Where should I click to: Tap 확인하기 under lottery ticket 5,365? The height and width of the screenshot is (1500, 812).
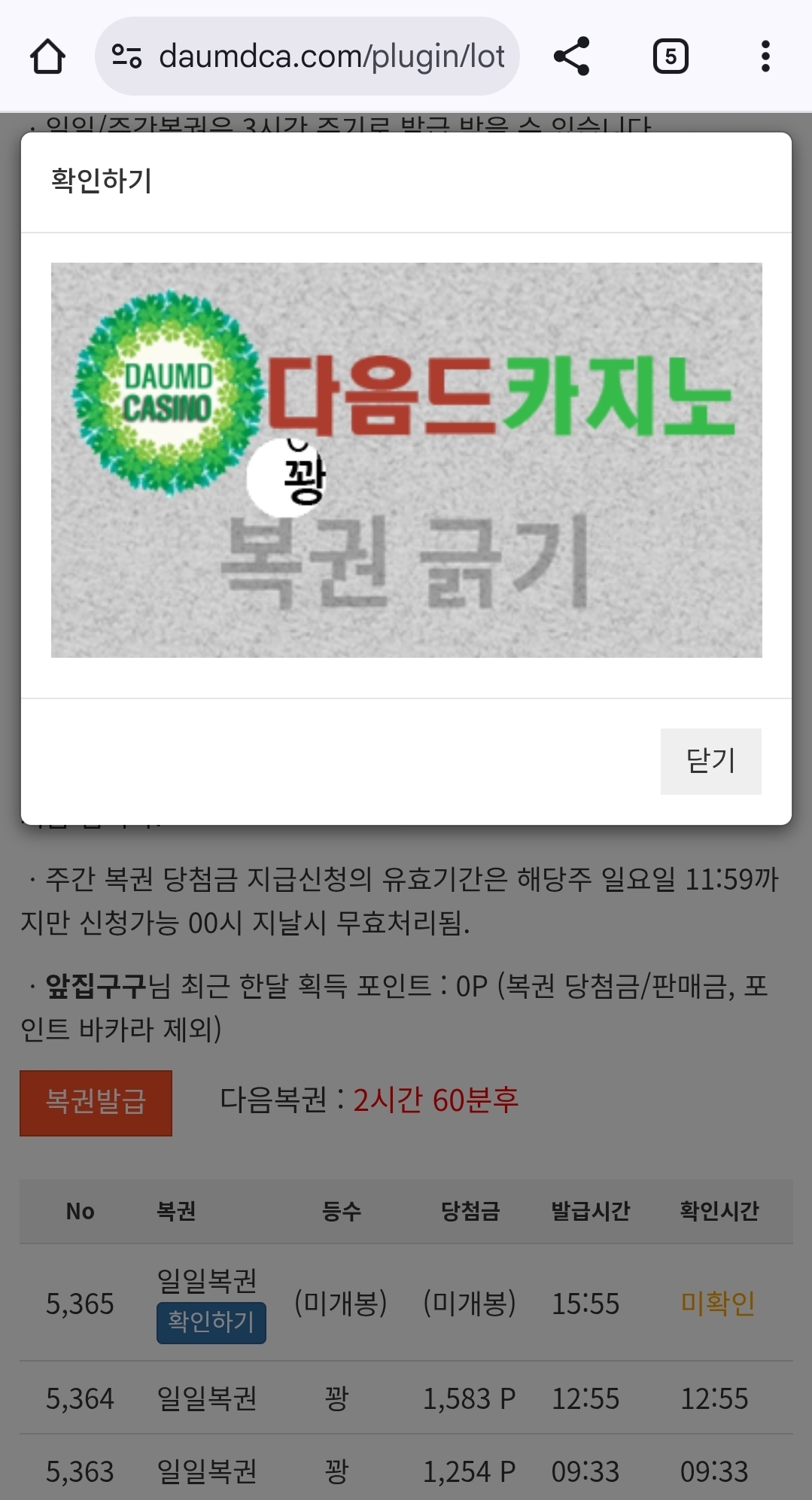[x=211, y=1322]
